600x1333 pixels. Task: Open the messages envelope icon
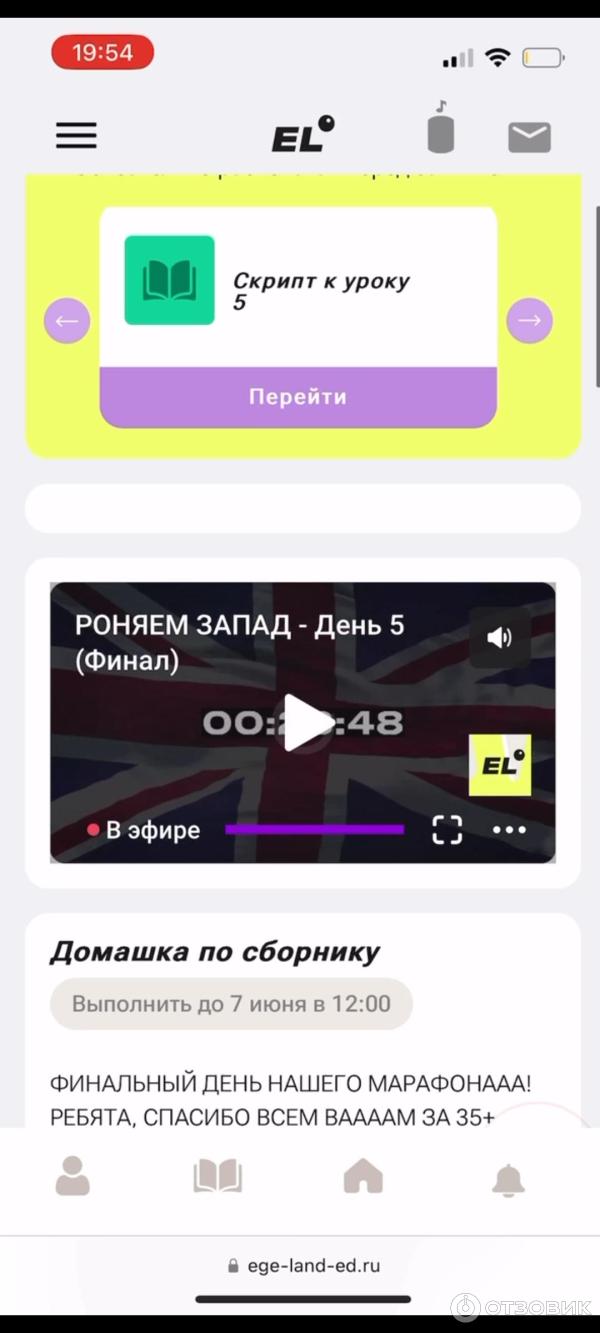tap(529, 137)
